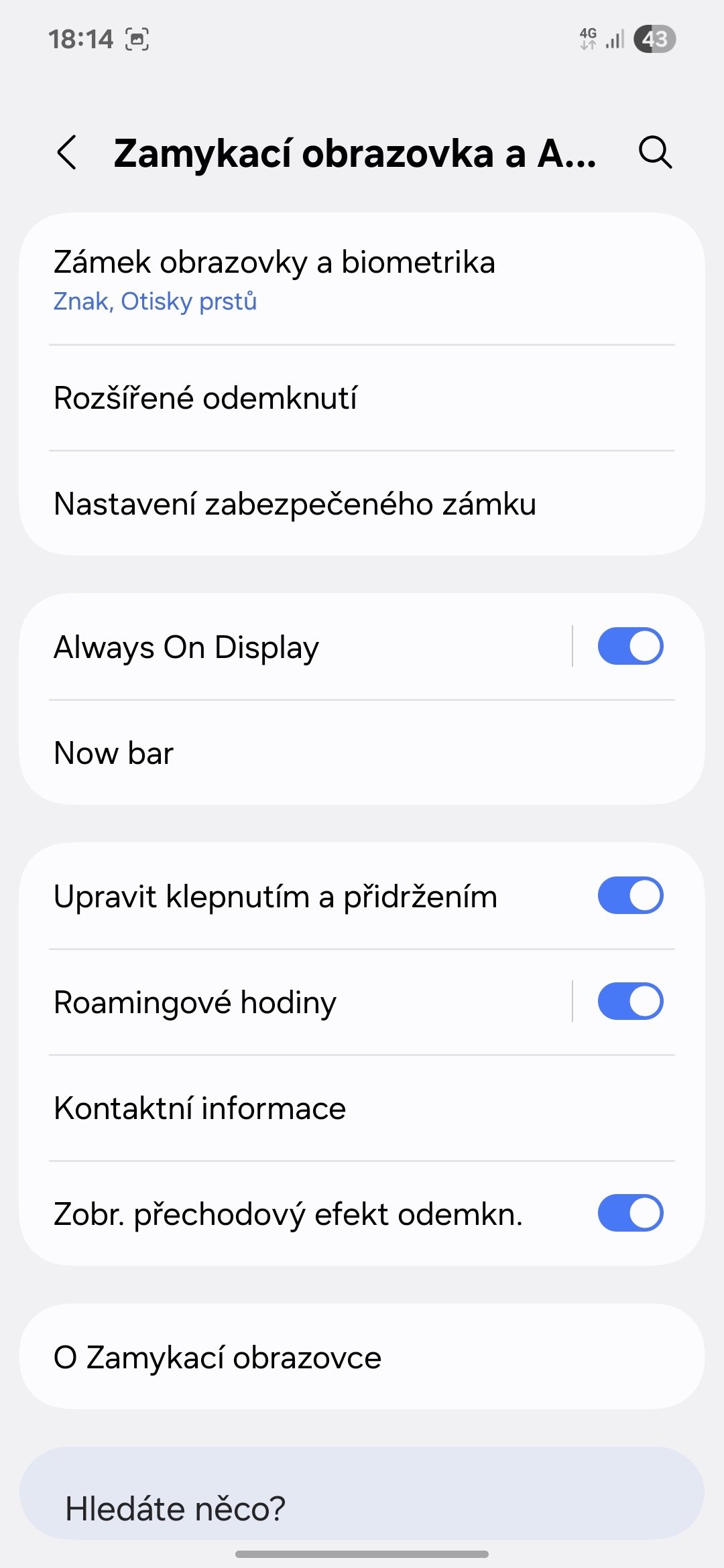Tap the screen capture icon beside the clock
This screenshot has width=724, height=1568.
coord(136,39)
